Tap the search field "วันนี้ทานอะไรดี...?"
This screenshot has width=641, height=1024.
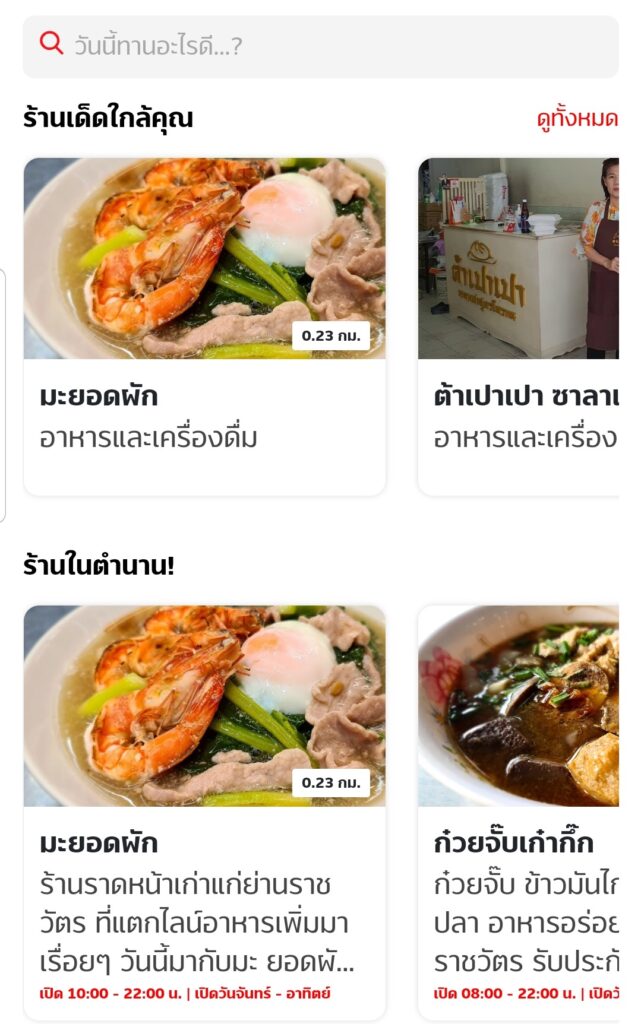click(320, 46)
